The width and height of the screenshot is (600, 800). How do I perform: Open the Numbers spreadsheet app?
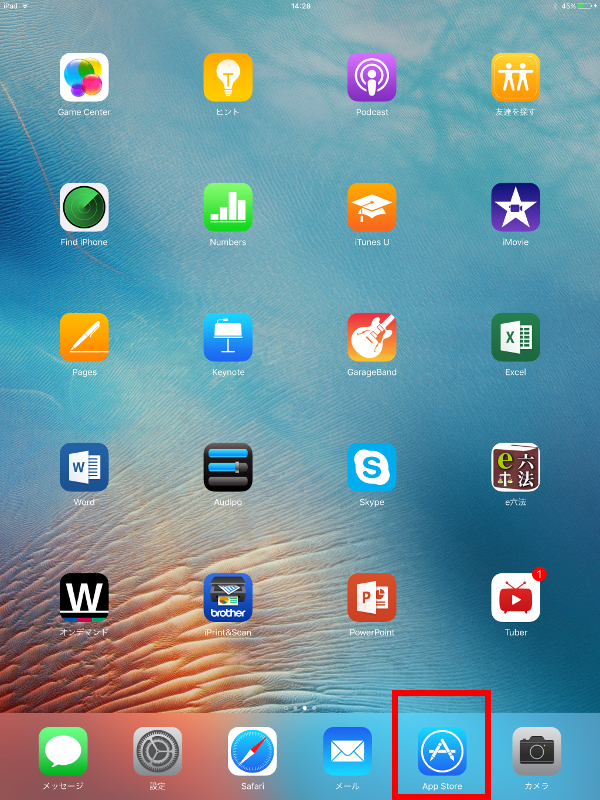coord(228,207)
